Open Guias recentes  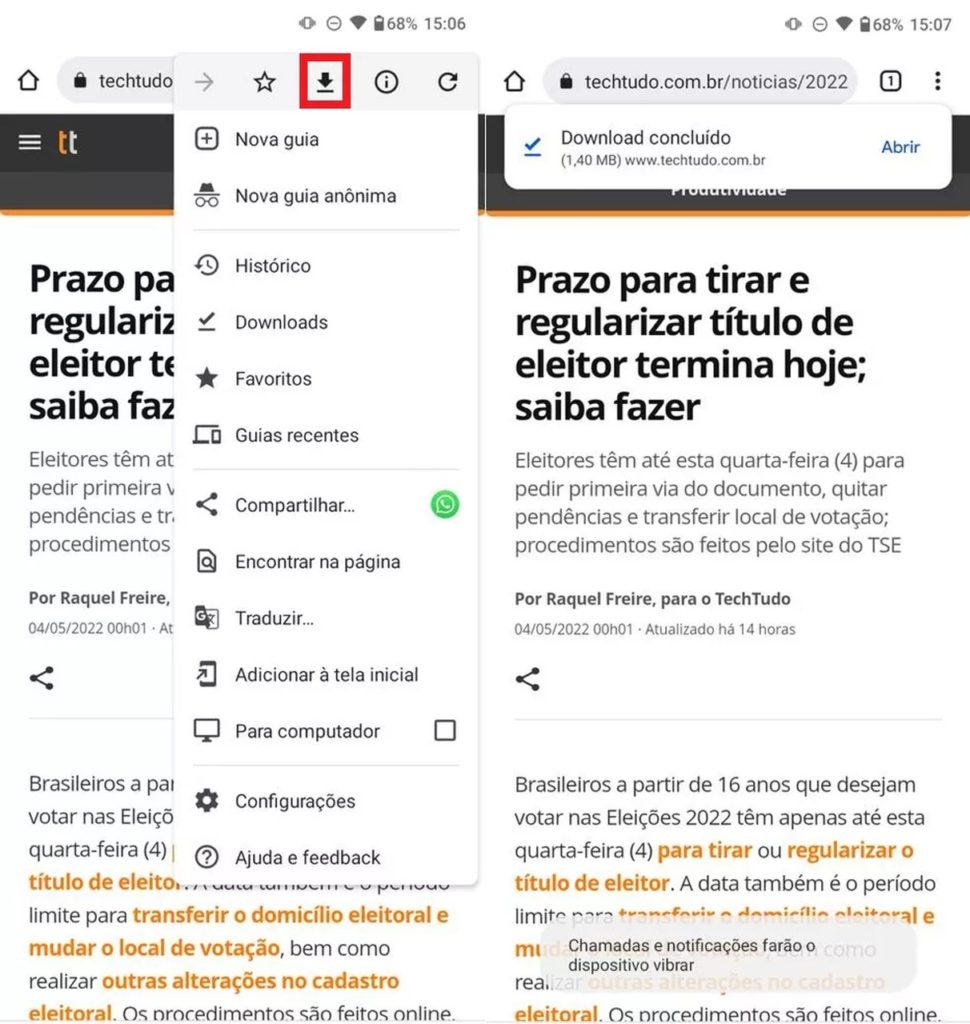pos(296,435)
